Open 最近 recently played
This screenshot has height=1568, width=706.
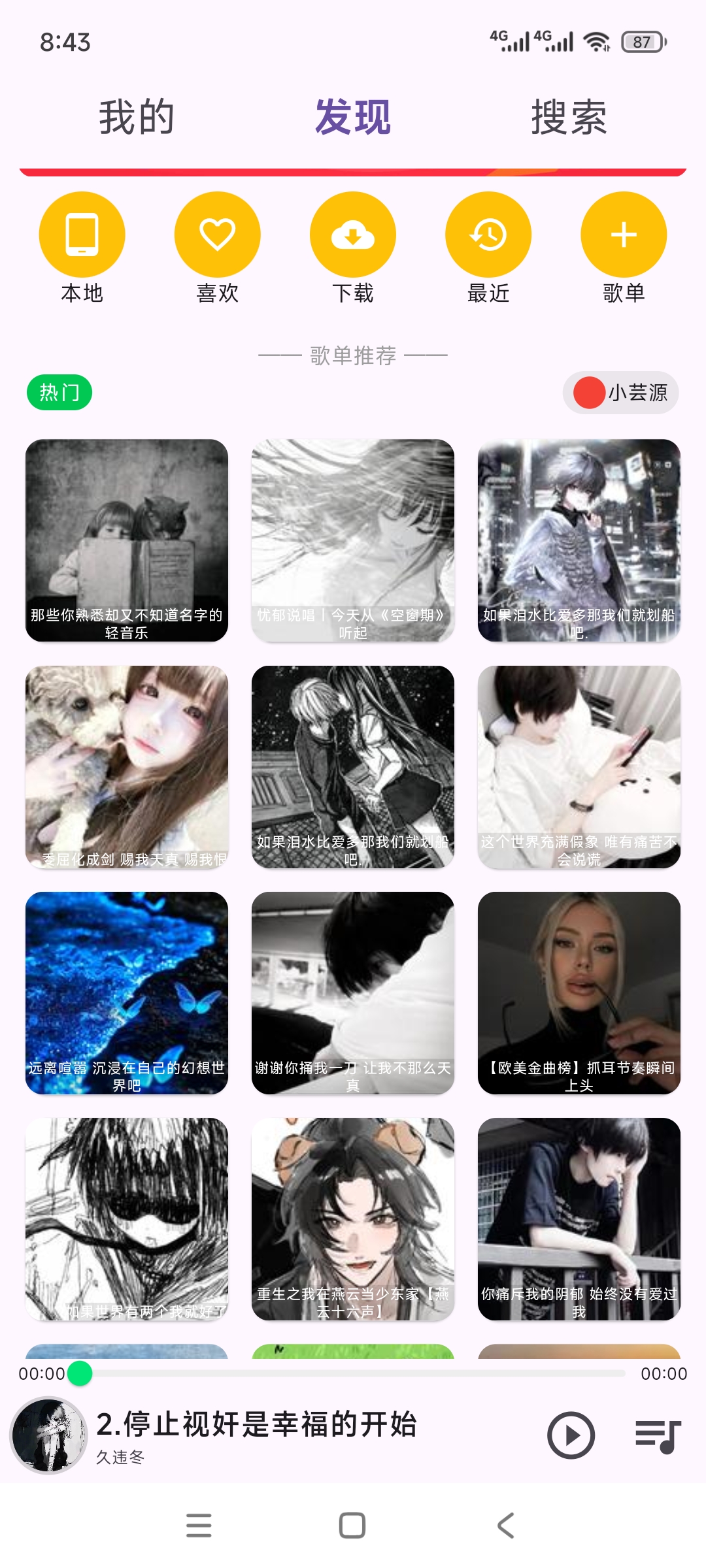(x=488, y=235)
